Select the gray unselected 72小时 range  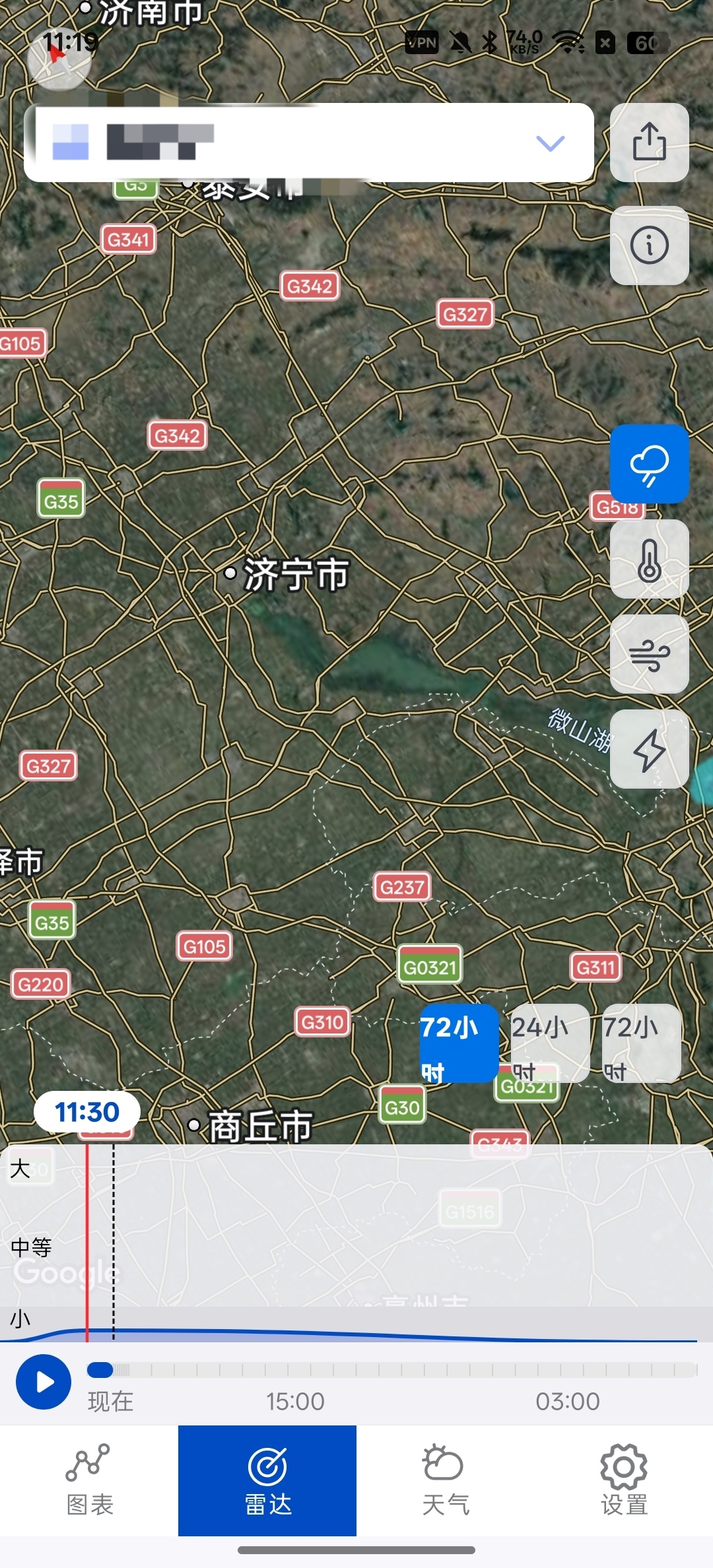[x=641, y=1043]
